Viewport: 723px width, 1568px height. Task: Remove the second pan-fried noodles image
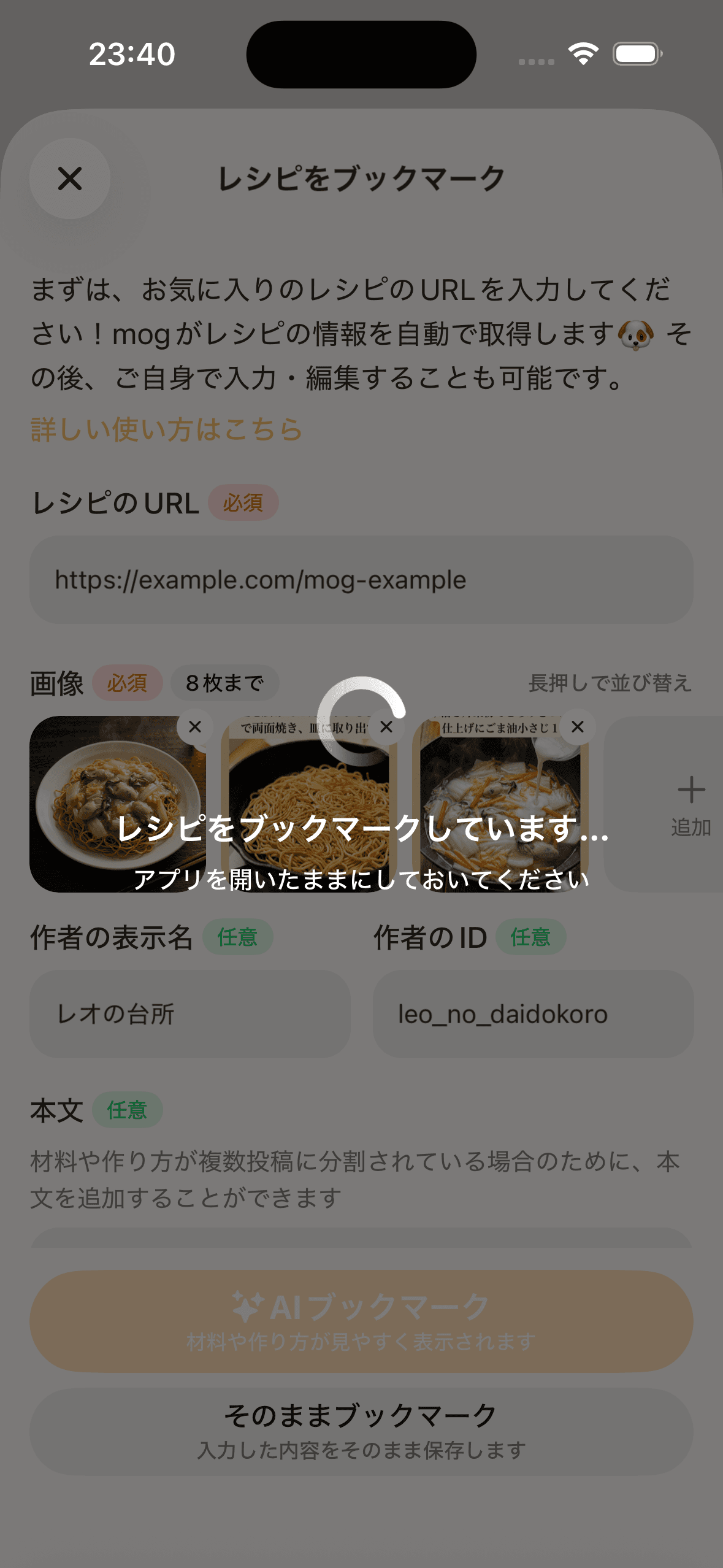(386, 727)
